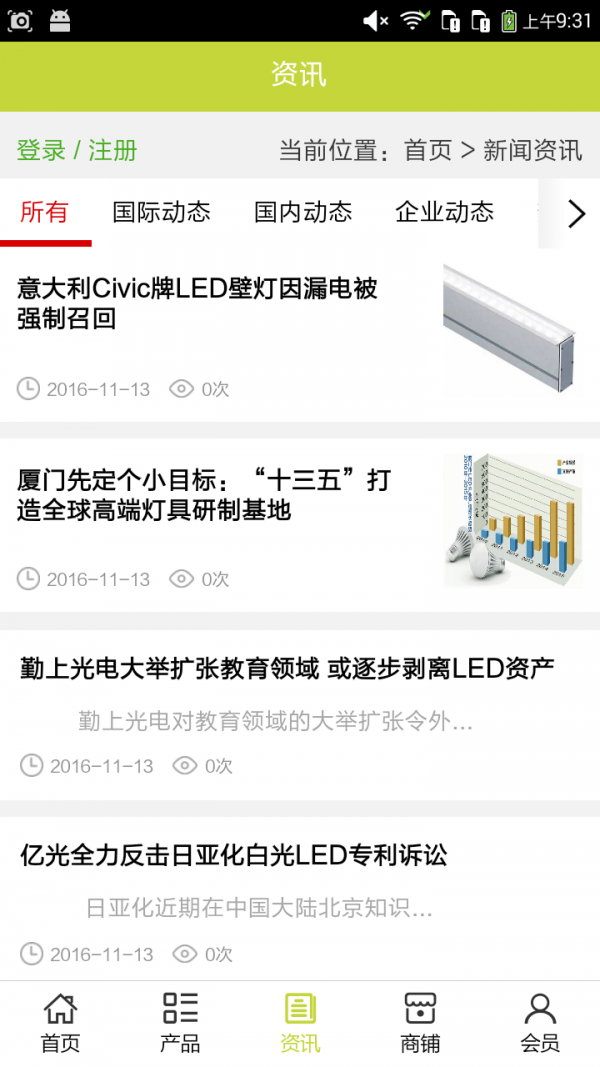Open the 首页 breadcrumb link
This screenshot has height=1067, width=600.
(x=428, y=151)
